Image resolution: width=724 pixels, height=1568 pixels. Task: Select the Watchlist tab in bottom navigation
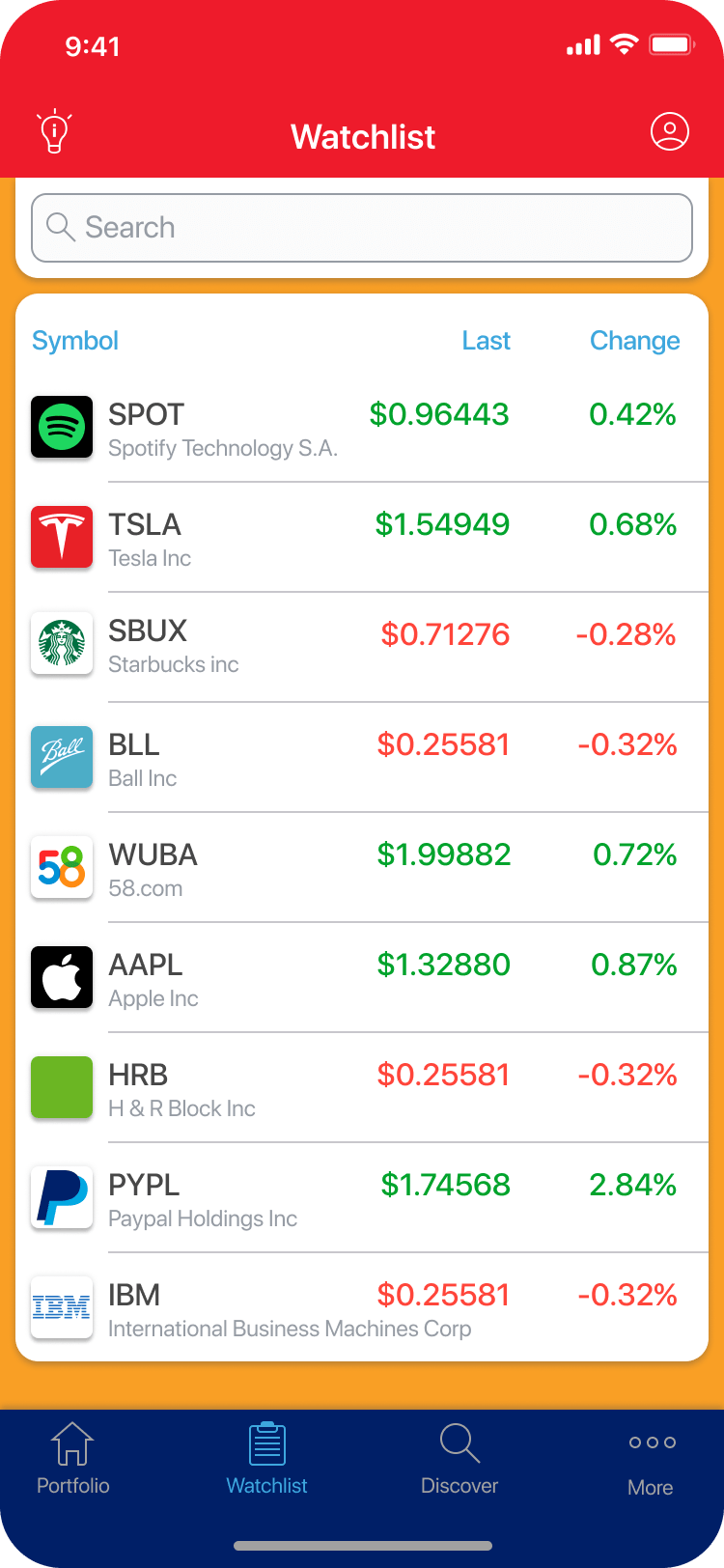(266, 1458)
